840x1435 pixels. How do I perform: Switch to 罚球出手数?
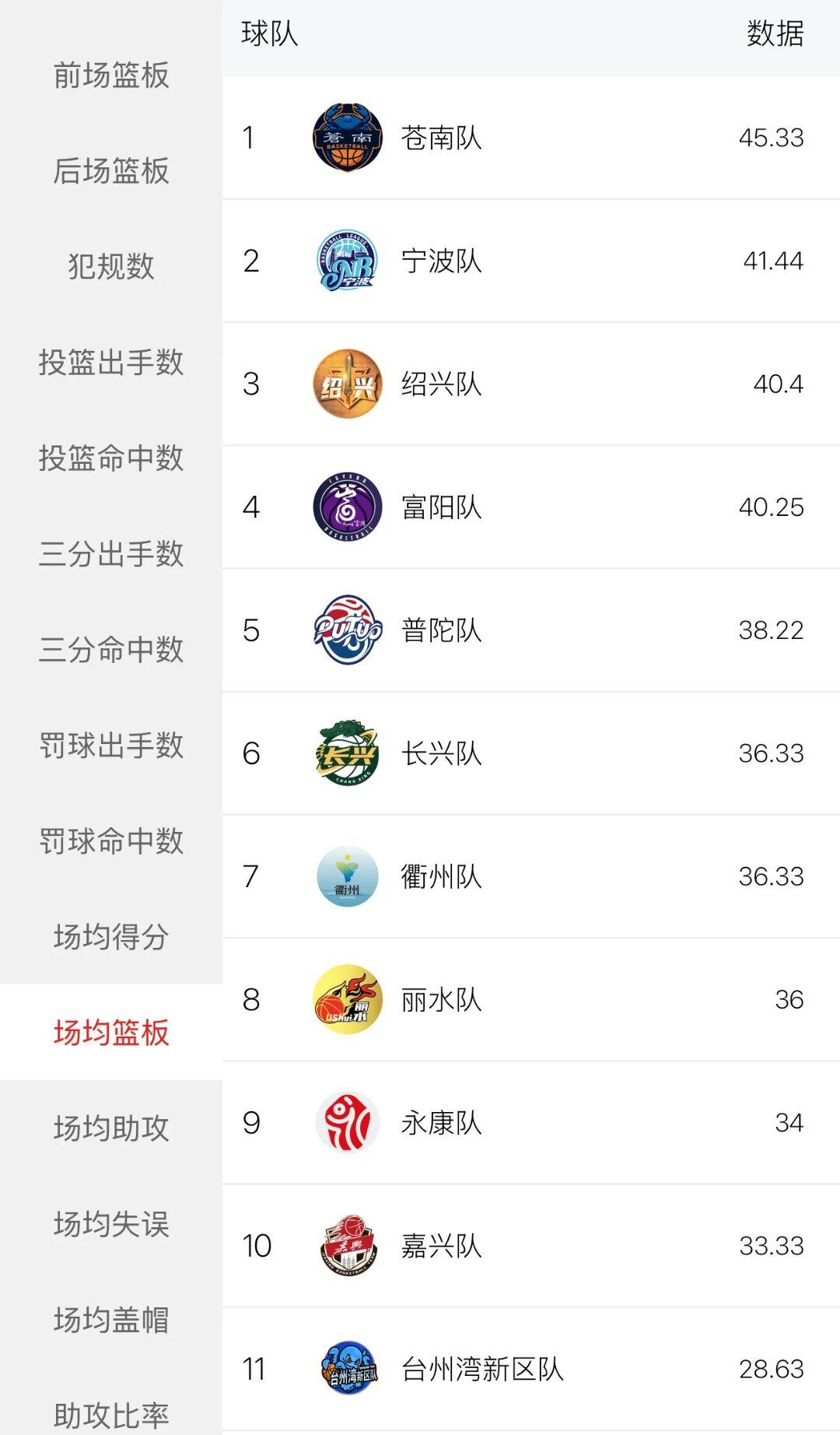[111, 746]
